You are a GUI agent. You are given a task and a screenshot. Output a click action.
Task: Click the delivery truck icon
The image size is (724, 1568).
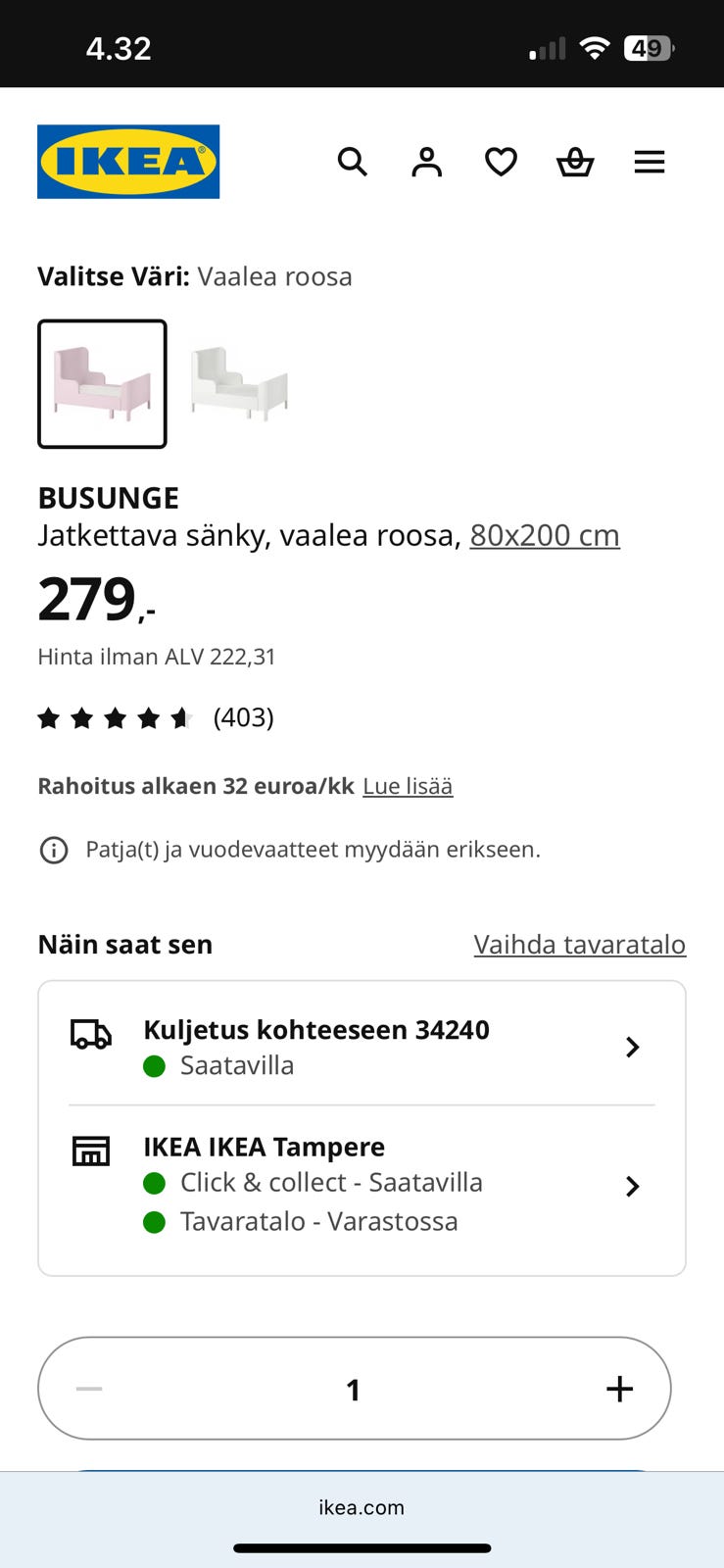click(90, 1034)
